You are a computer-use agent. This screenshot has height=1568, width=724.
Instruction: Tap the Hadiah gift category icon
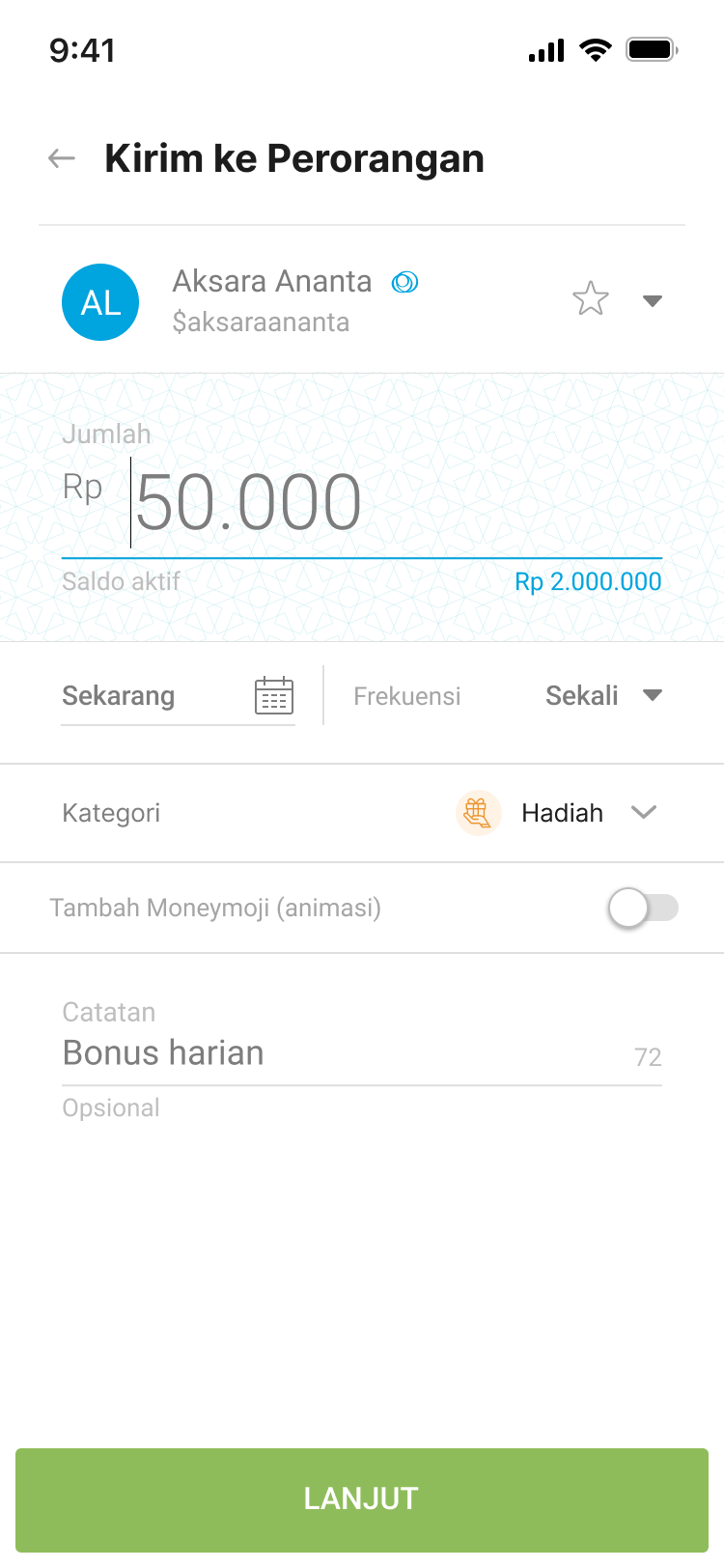coord(478,812)
